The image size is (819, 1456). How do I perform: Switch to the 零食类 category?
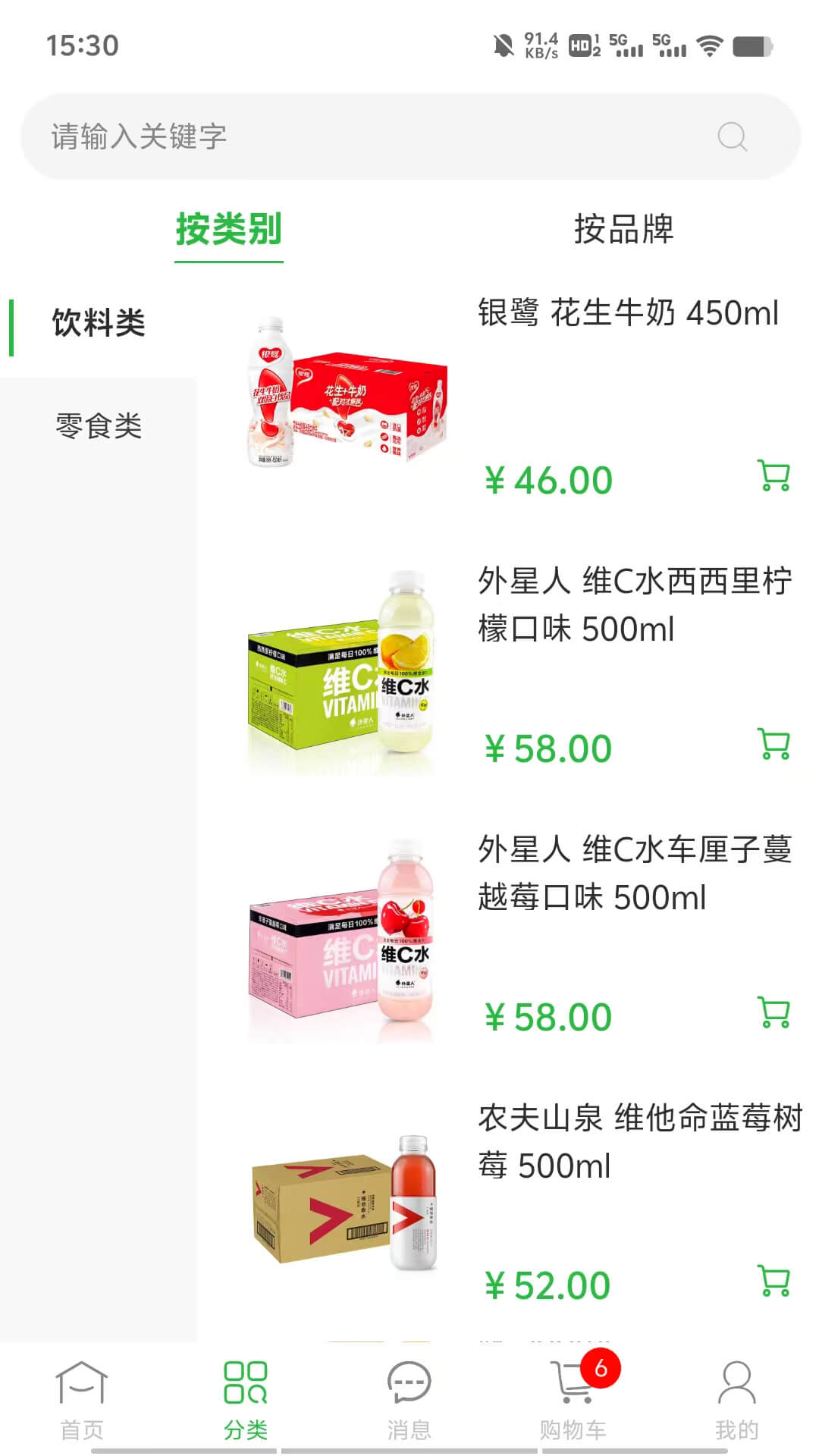(99, 425)
